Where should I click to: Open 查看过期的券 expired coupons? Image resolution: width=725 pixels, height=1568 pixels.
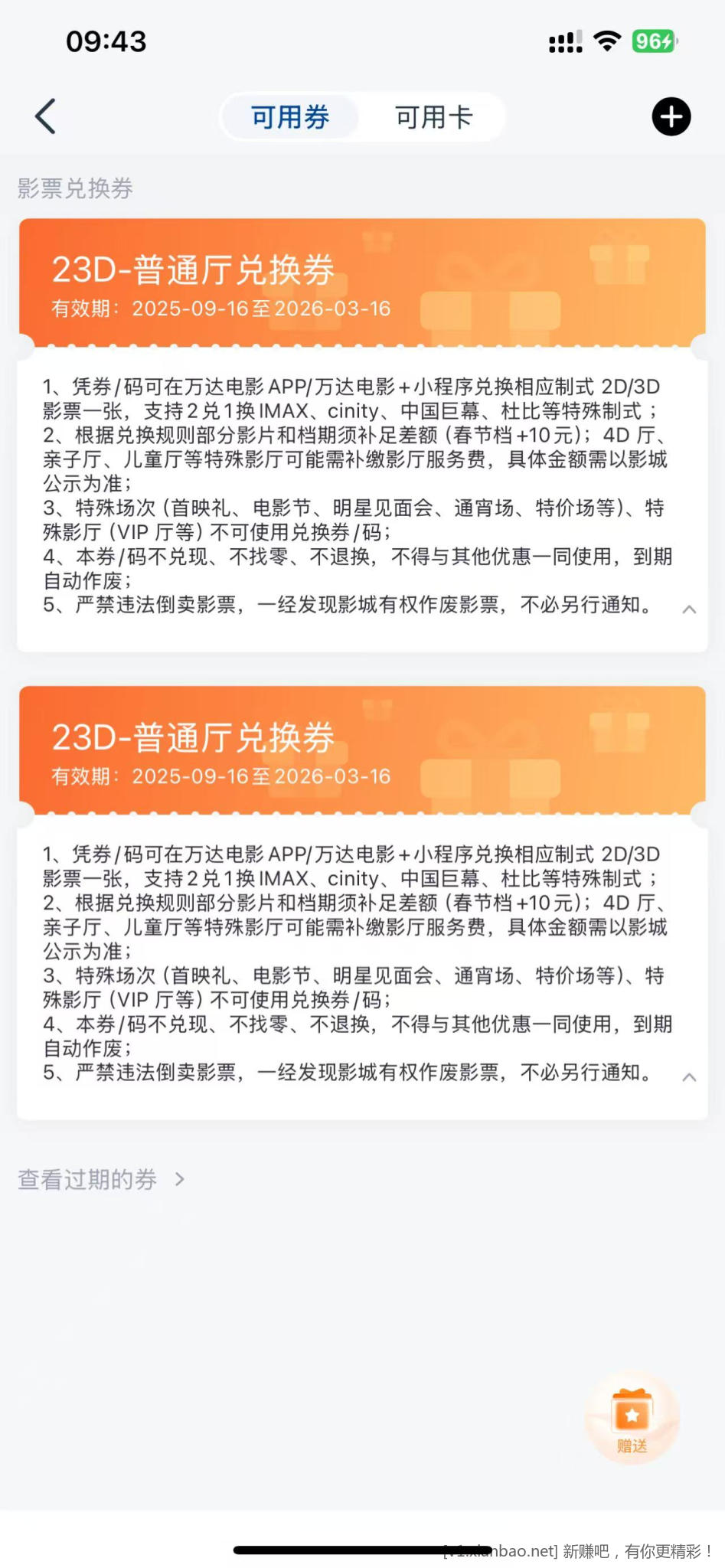coord(101,1179)
